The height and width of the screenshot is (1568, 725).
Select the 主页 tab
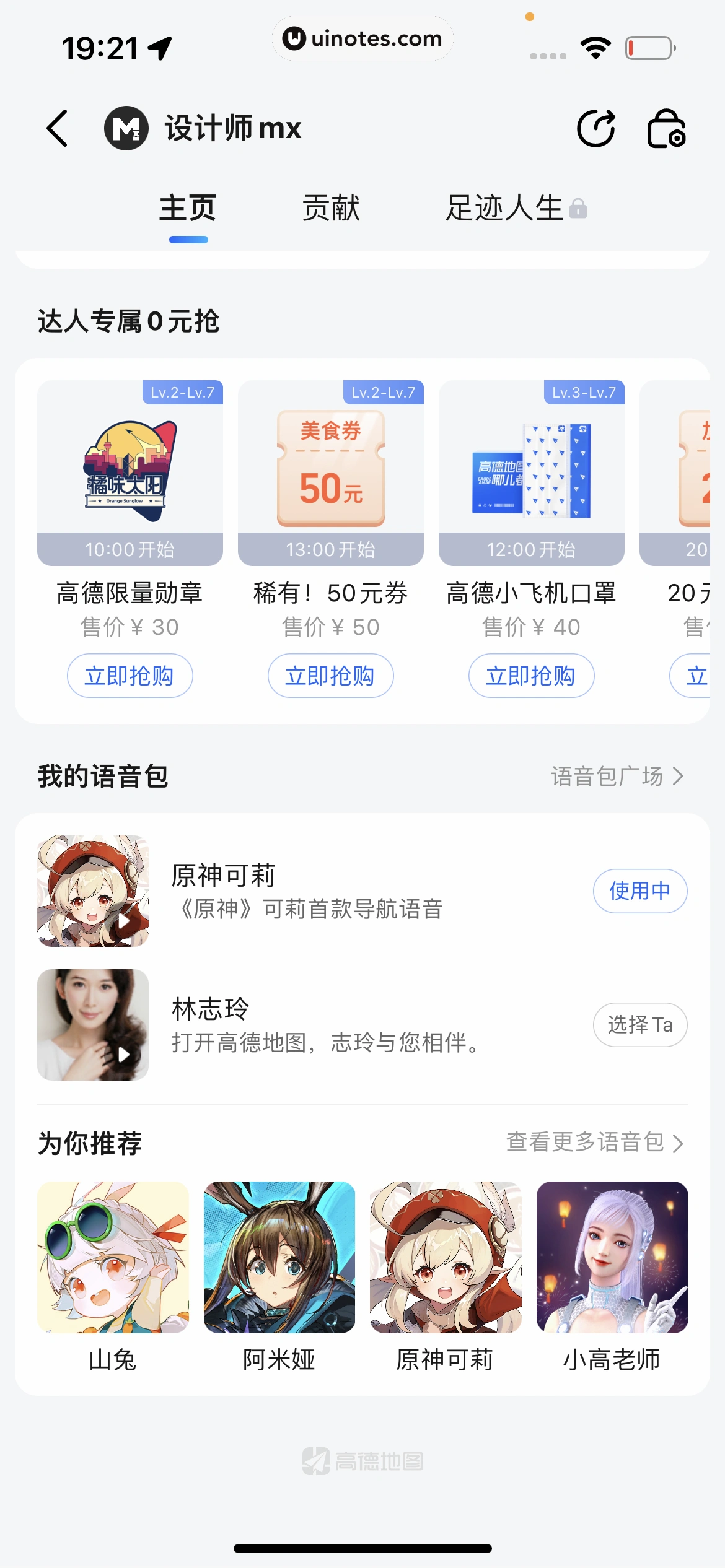click(x=188, y=208)
